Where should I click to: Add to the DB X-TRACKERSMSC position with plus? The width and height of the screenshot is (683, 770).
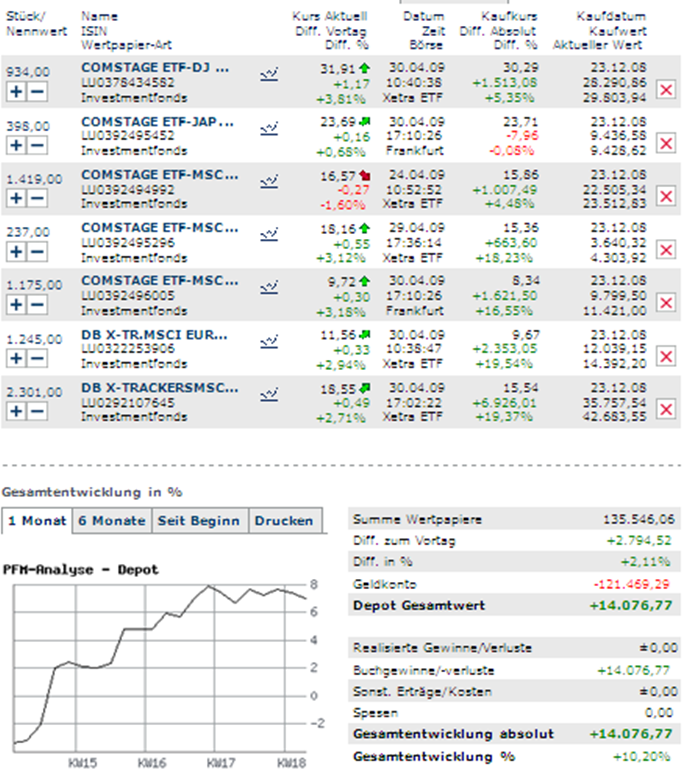(16, 411)
